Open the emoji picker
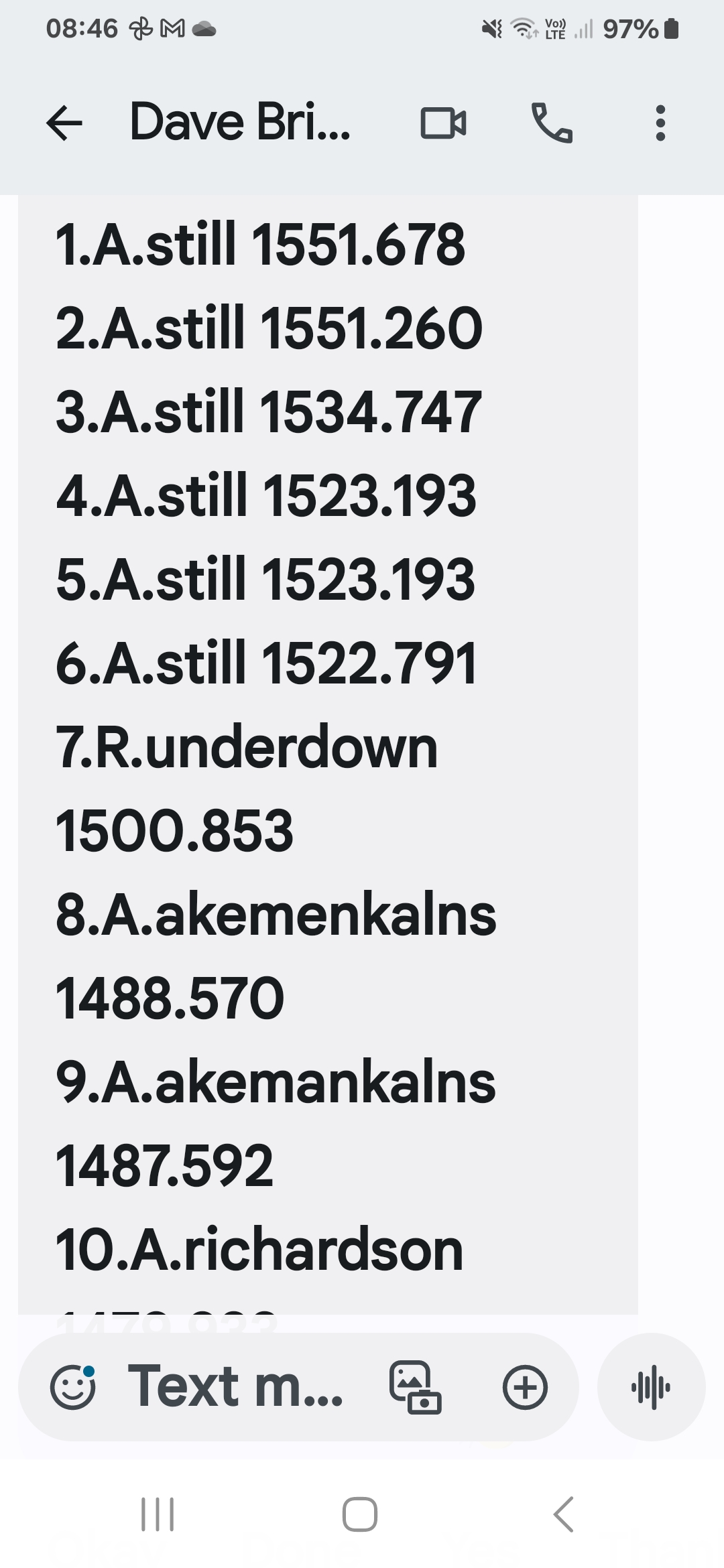Image resolution: width=724 pixels, height=1568 pixels. [x=73, y=1387]
